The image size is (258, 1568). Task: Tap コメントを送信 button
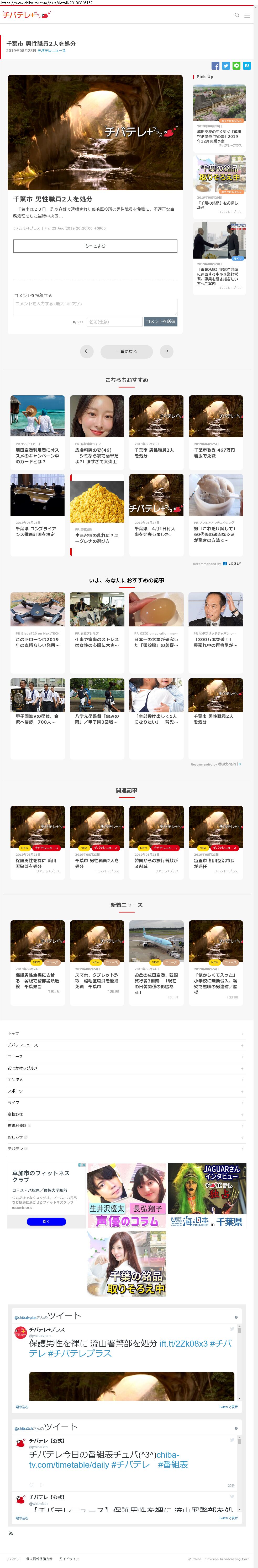(160, 321)
